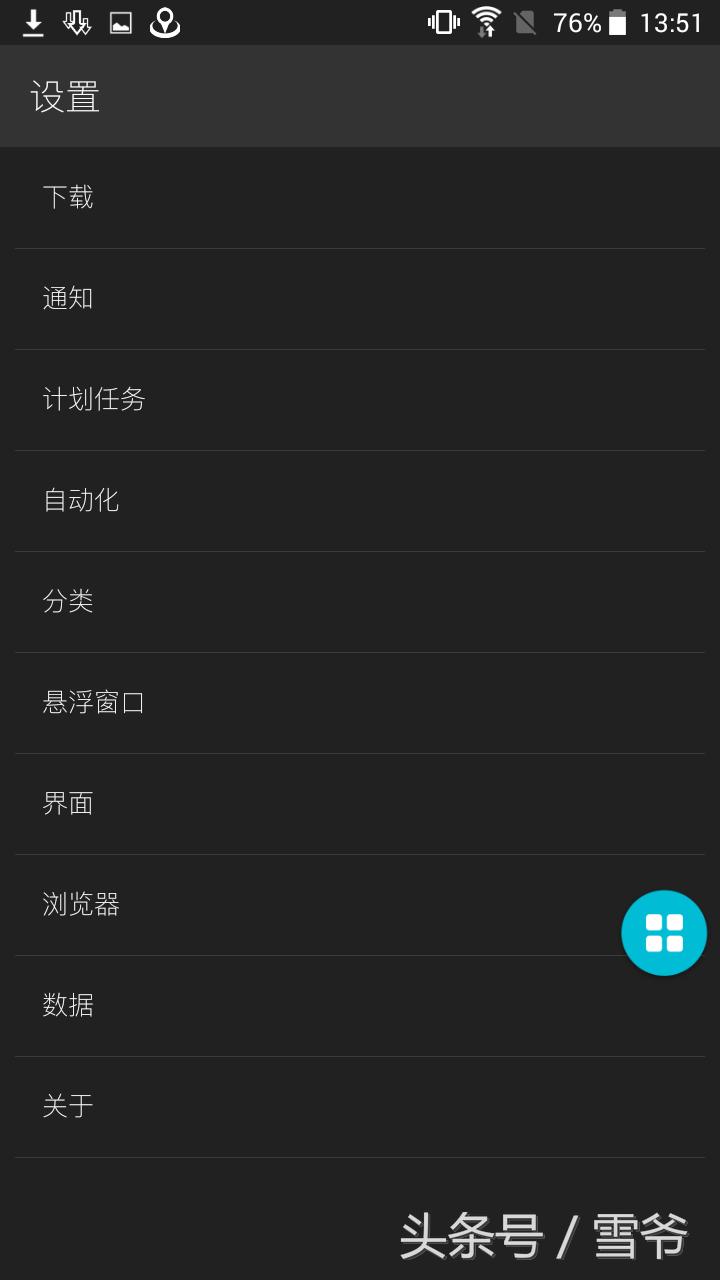The image size is (720, 1280).
Task: Tap the cyan floating grid button
Action: 664,932
